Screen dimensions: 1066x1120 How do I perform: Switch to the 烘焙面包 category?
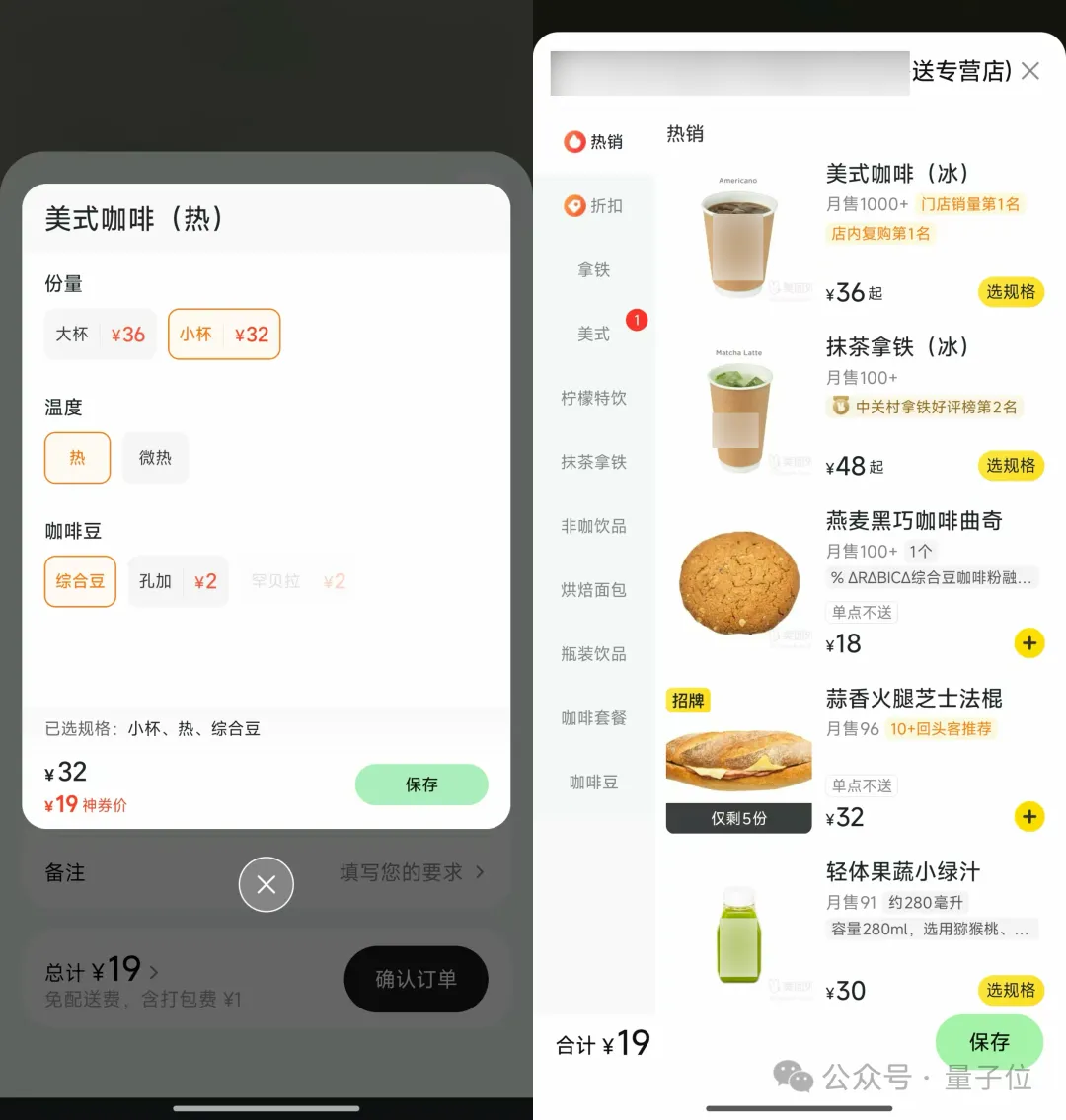pos(594,590)
